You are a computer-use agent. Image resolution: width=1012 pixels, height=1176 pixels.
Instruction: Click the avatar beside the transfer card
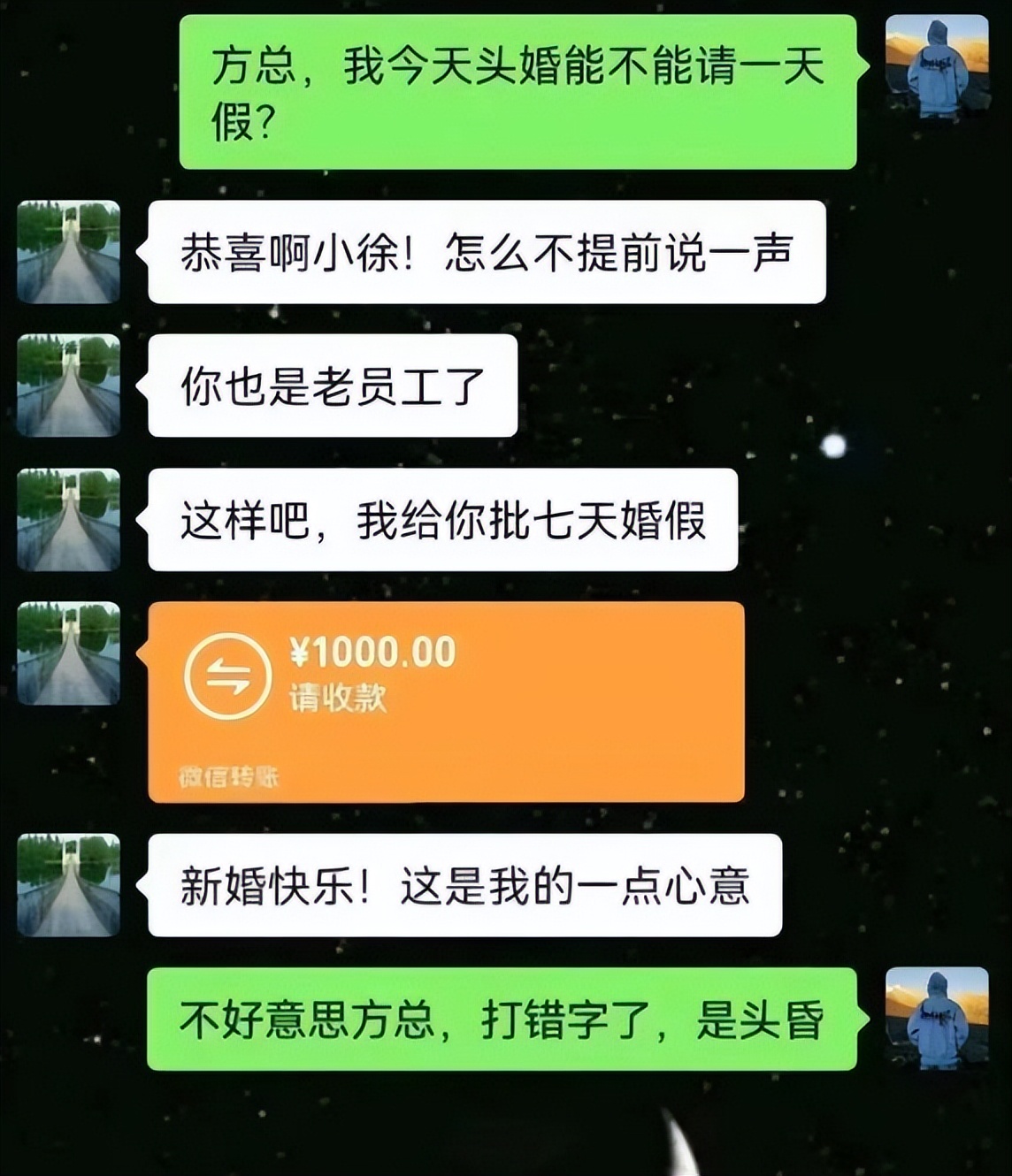(x=70, y=654)
